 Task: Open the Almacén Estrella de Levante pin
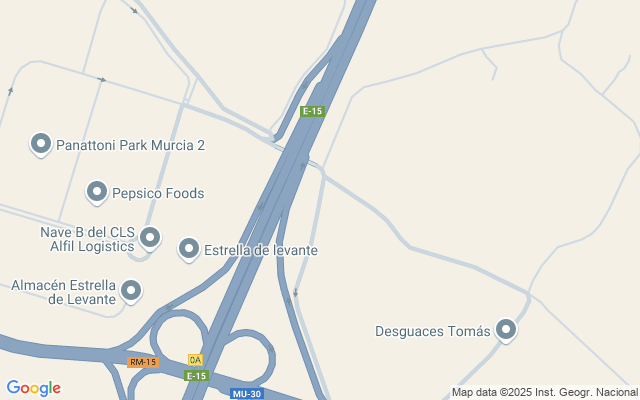coord(131,291)
